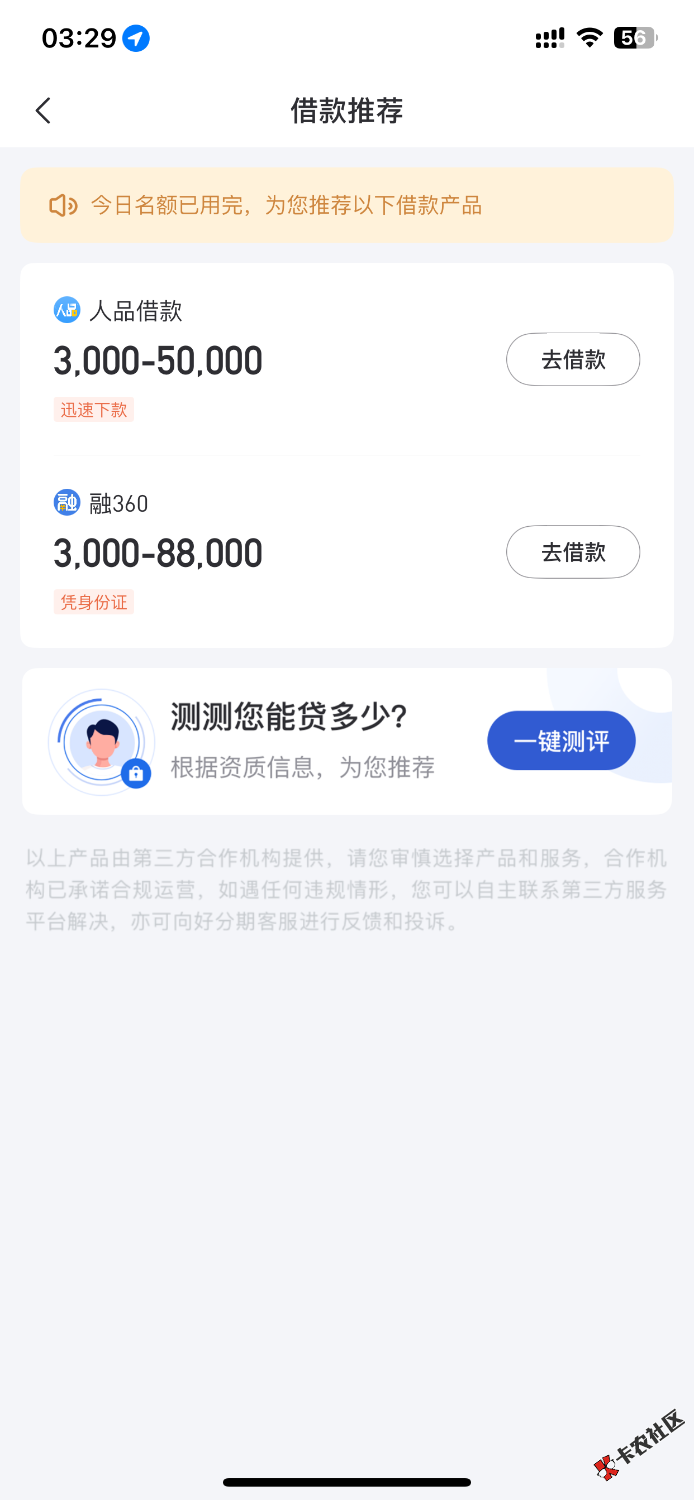This screenshot has height=1500, width=694.
Task: Tap 去借款 for 人品借款
Action: tap(573, 360)
